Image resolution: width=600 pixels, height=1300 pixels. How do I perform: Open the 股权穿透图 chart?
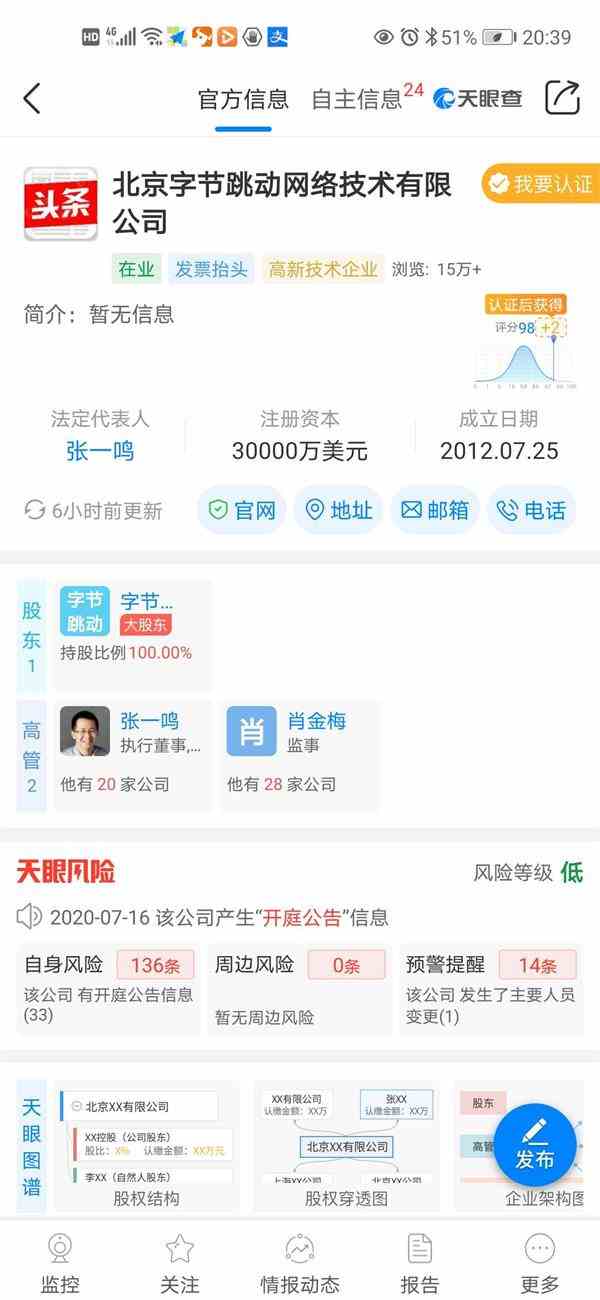[346, 1146]
